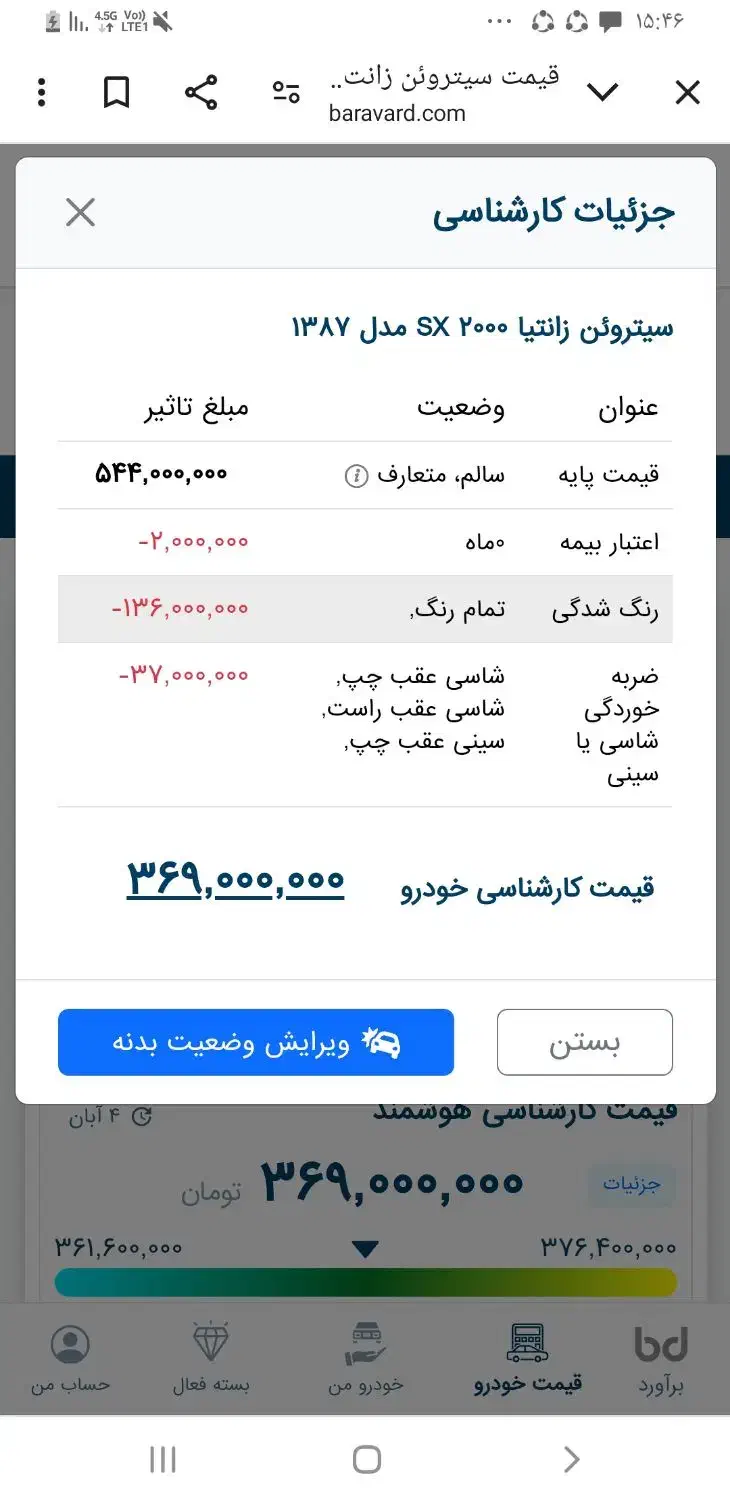Open ویرایش وضعیت بدنه

pyautogui.click(x=256, y=1042)
